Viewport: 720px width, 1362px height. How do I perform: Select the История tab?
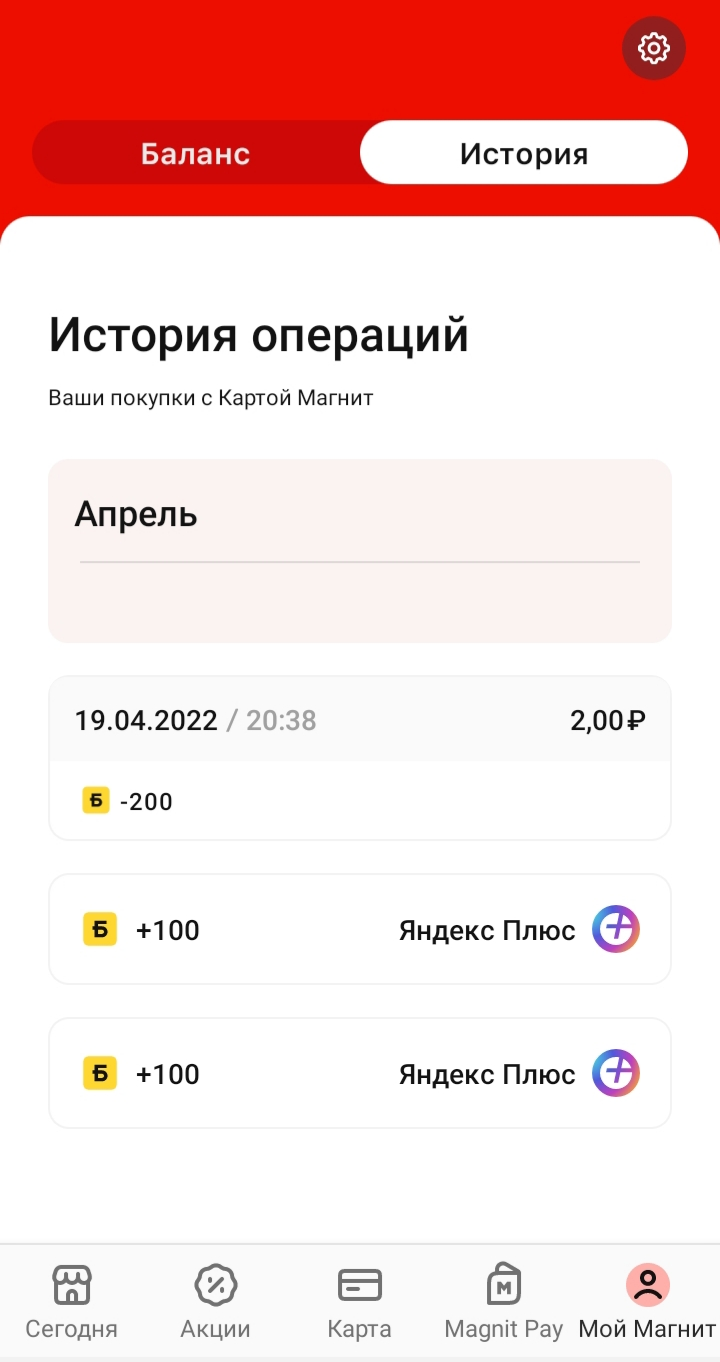(x=524, y=153)
